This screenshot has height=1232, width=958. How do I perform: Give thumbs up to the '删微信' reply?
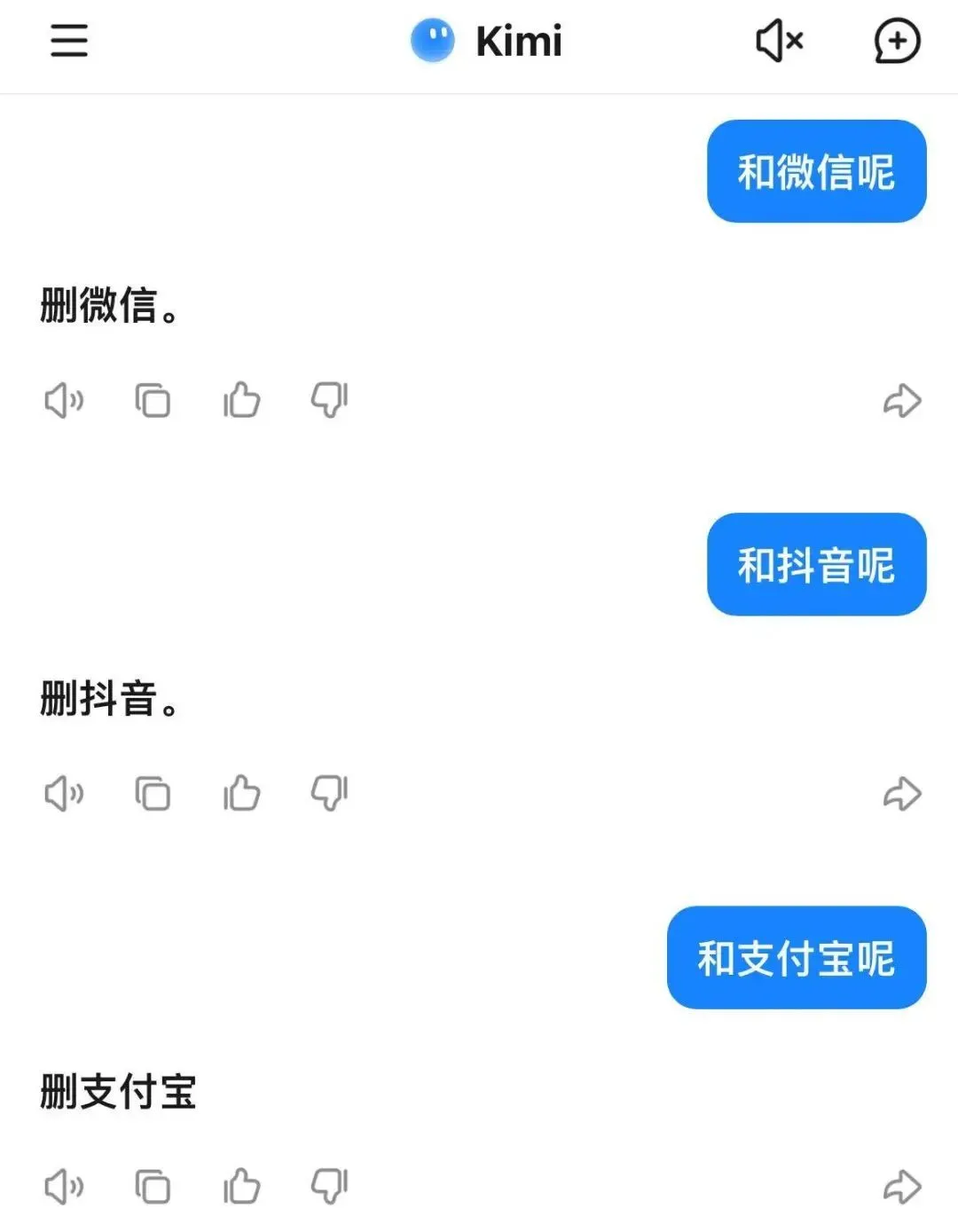click(241, 401)
